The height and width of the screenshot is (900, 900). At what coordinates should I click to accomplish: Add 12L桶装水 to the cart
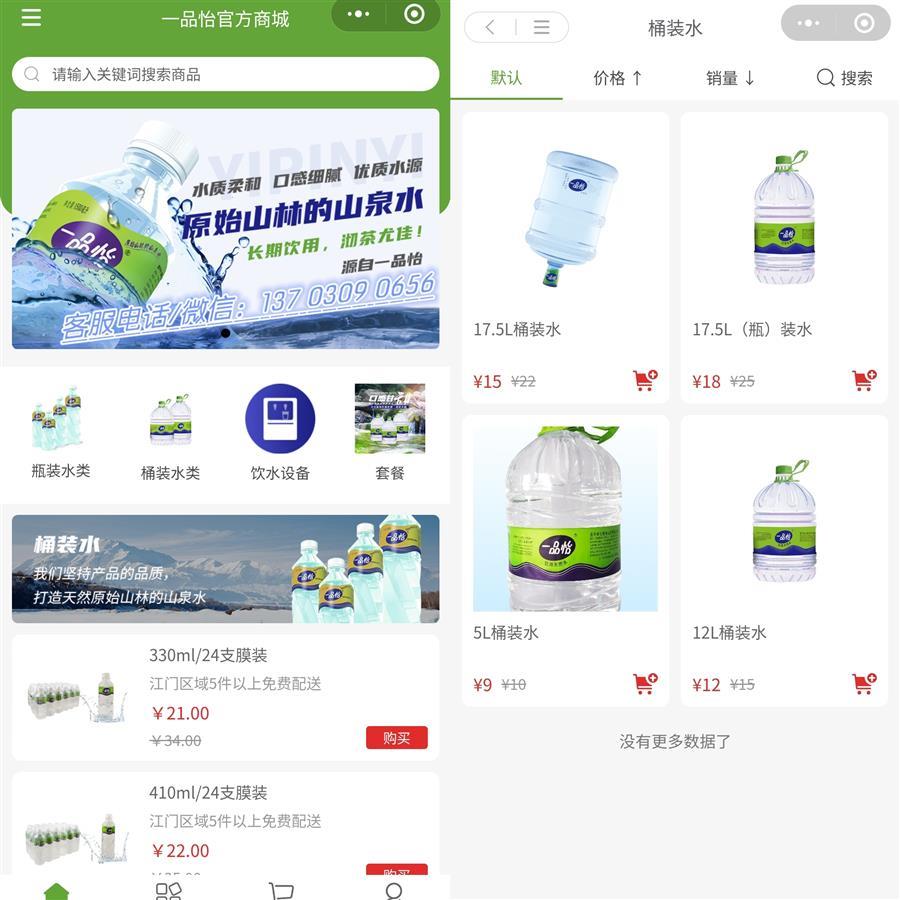pyautogui.click(x=864, y=684)
